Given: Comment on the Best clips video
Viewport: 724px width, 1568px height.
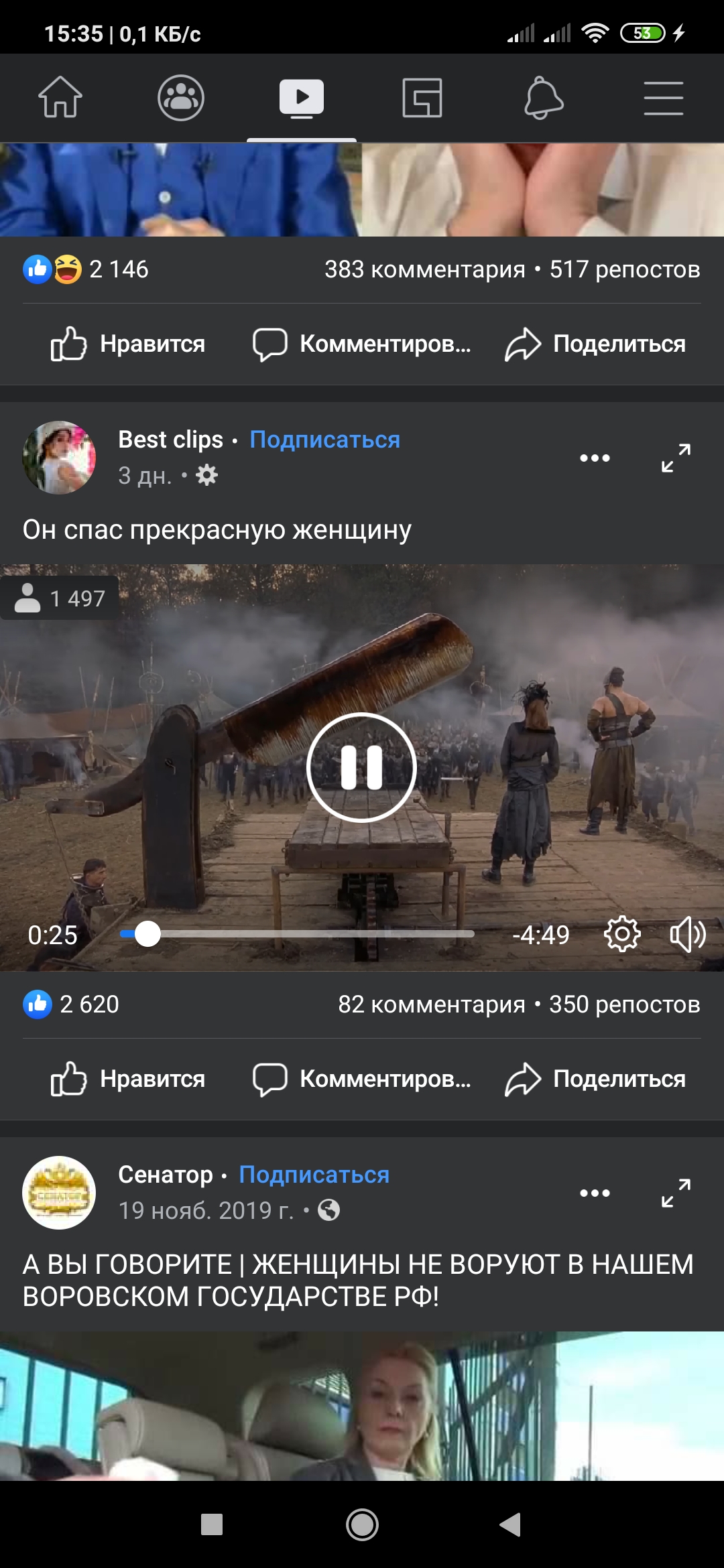Looking at the screenshot, I should (x=362, y=1079).
